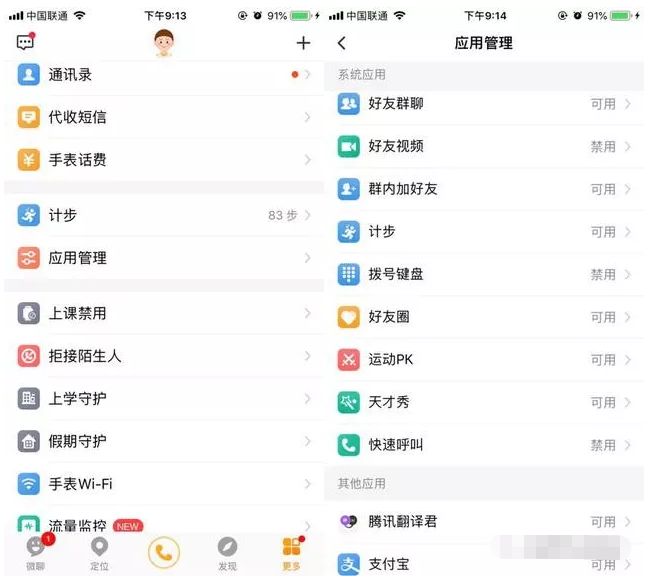Image resolution: width=653 pixels, height=583 pixels.
Task: Tap the center phone call button
Action: point(164,552)
